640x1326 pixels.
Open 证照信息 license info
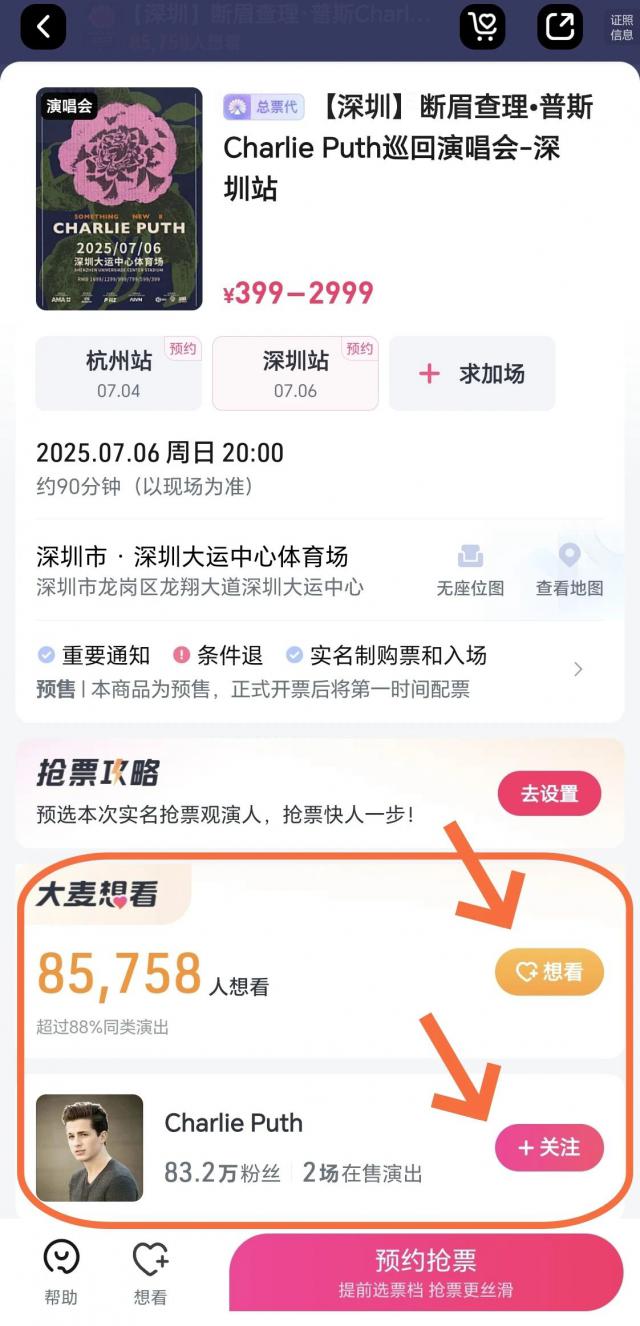tap(621, 27)
